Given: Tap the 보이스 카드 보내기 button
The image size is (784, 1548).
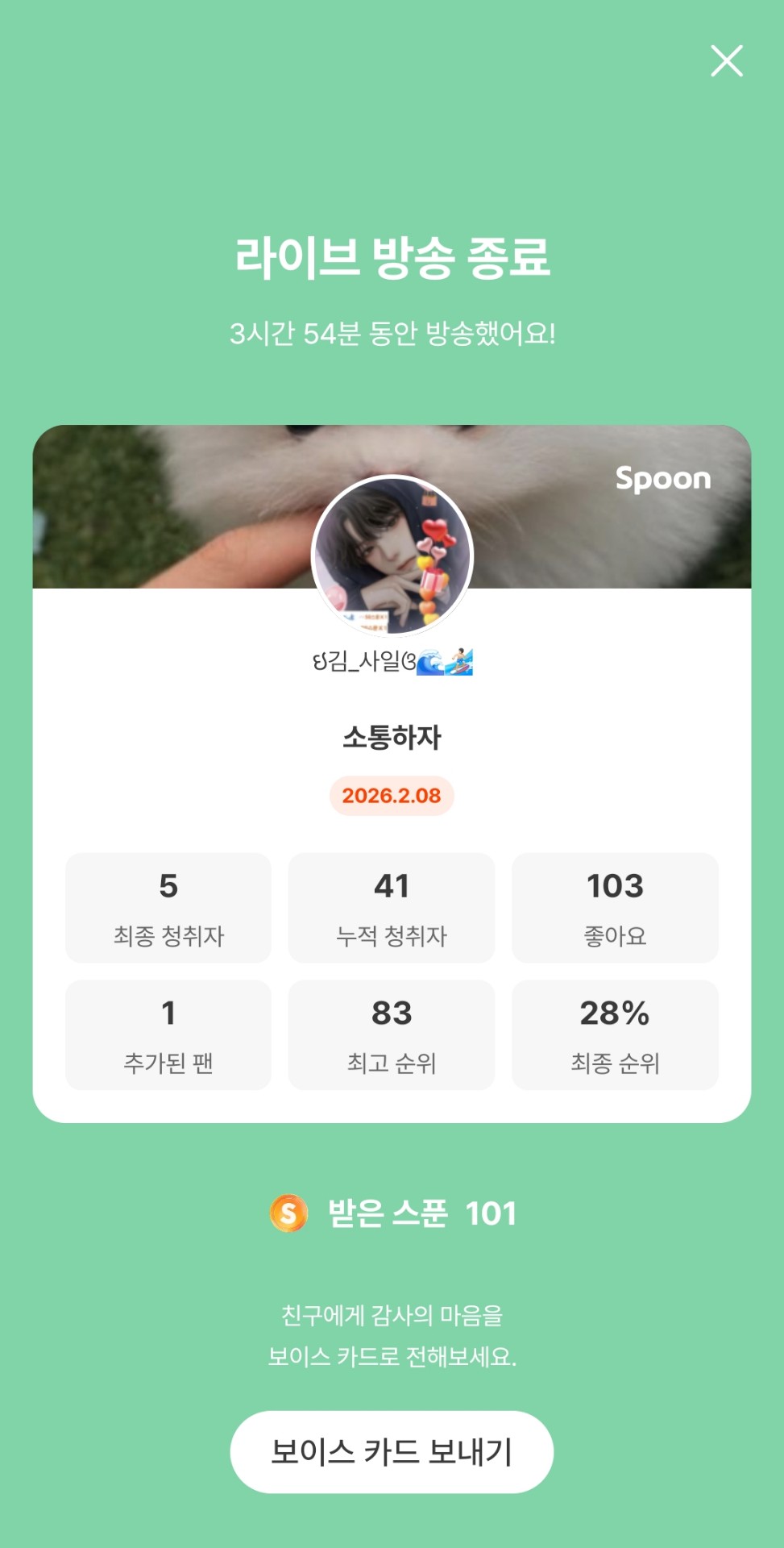Looking at the screenshot, I should point(392,1451).
